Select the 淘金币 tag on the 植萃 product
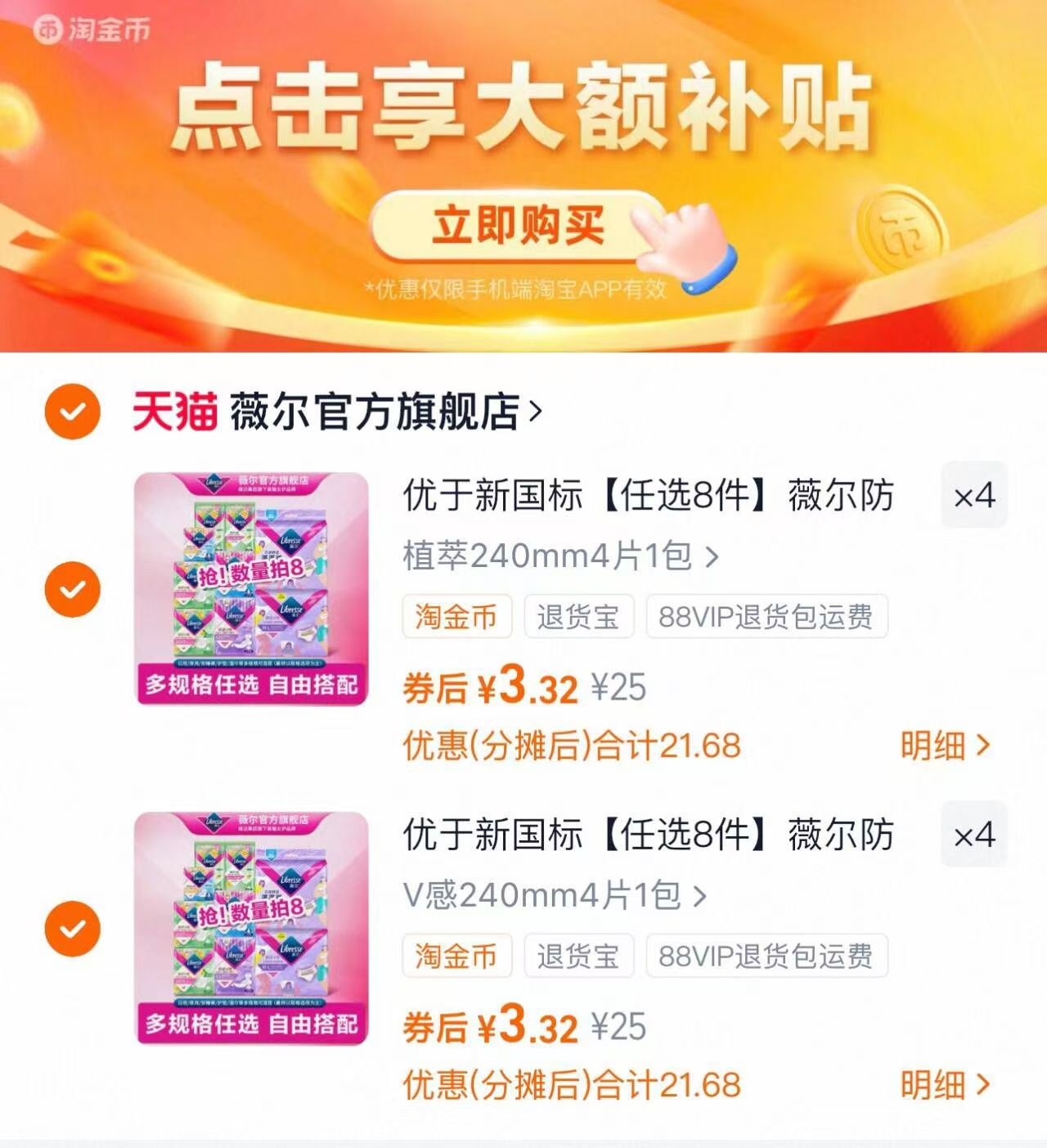This screenshot has height=1148, width=1047. pyautogui.click(x=456, y=618)
